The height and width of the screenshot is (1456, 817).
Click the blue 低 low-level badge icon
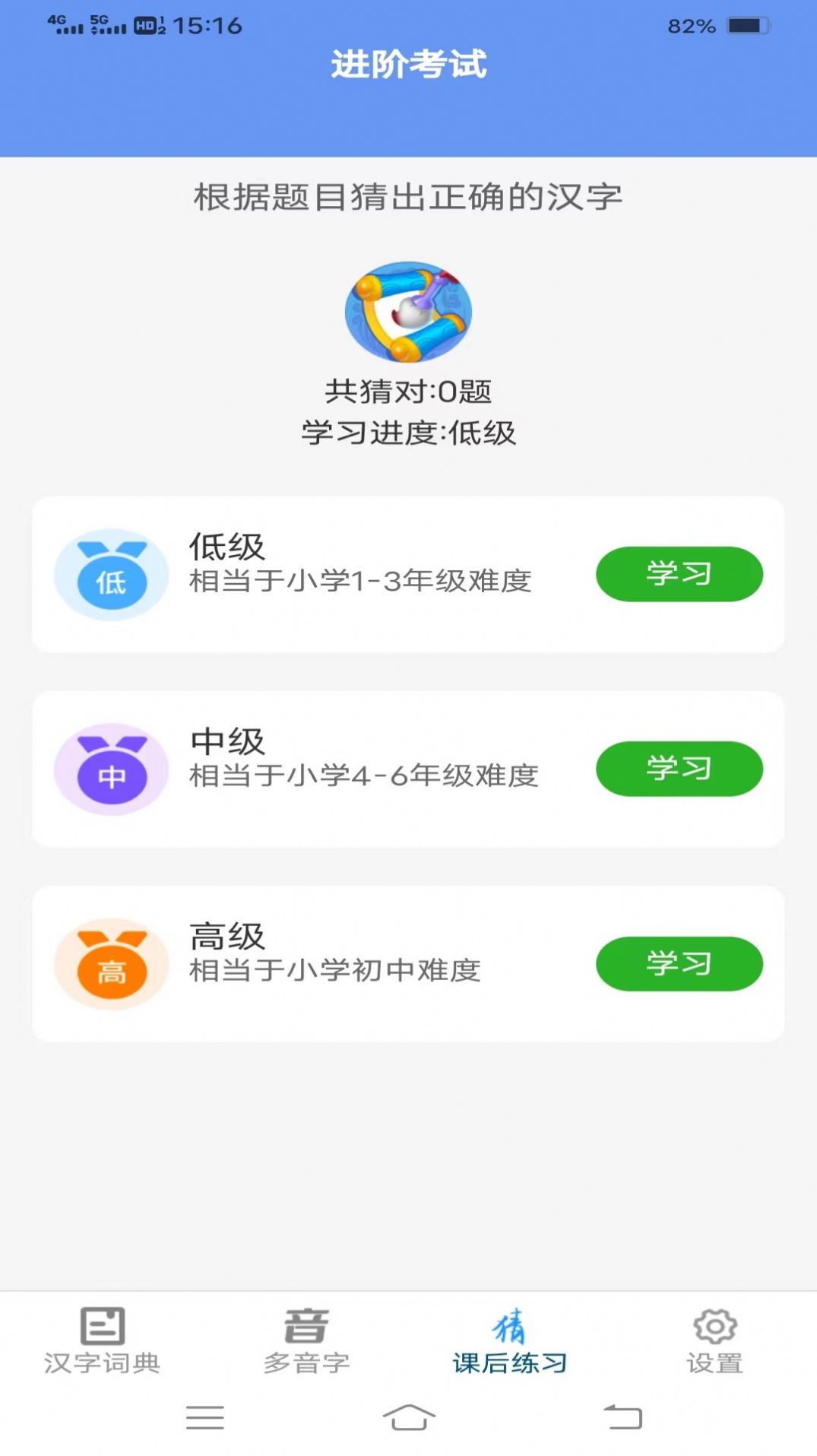(110, 576)
